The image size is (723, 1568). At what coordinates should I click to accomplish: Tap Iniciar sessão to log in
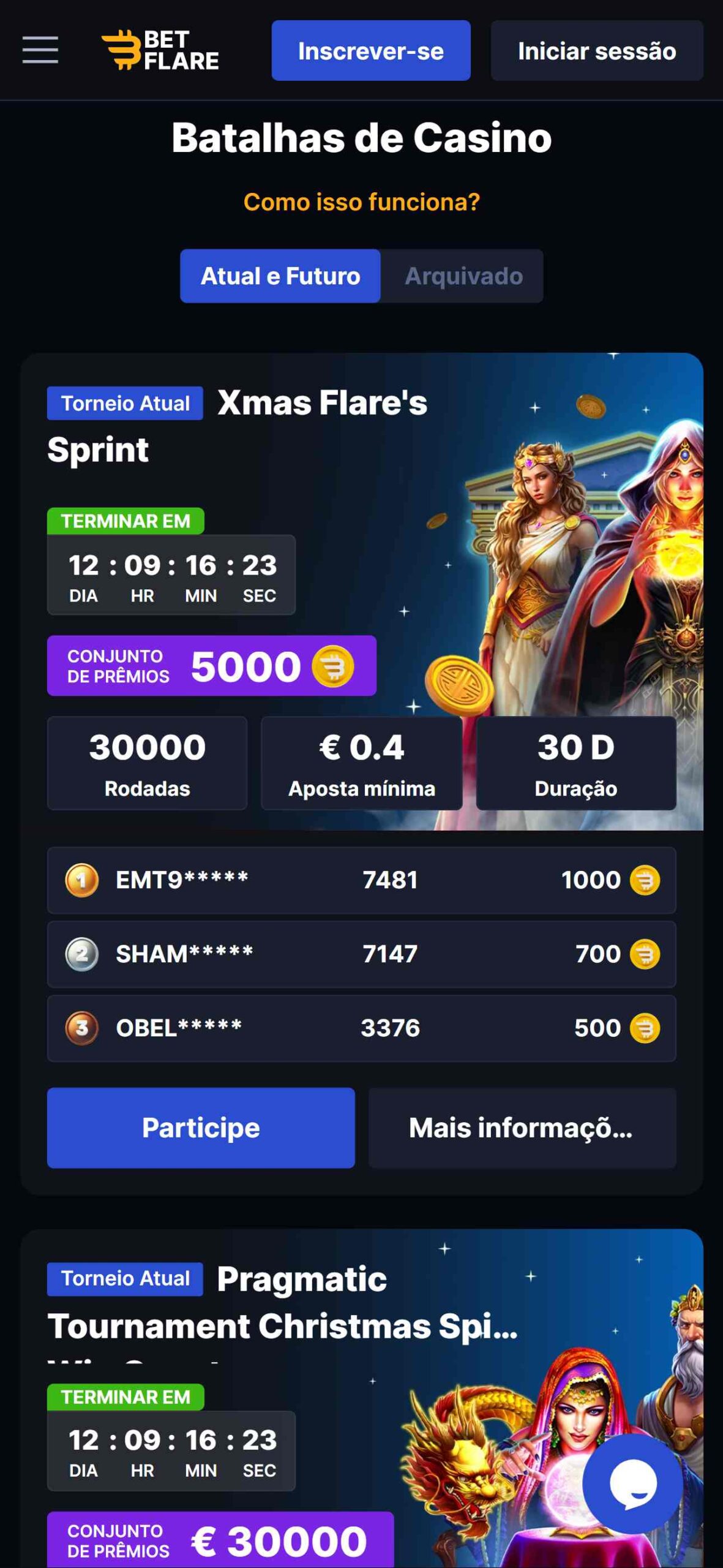(x=596, y=51)
